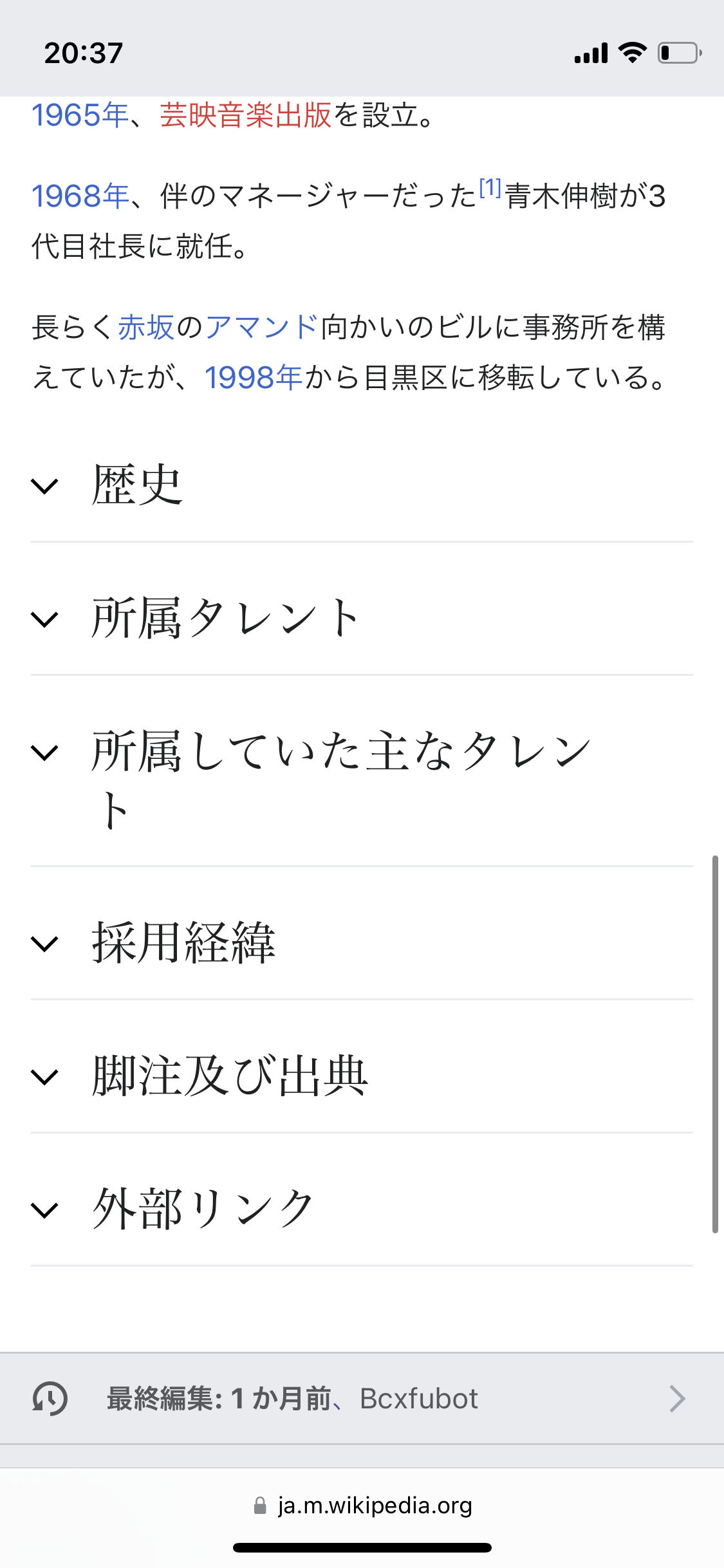Expand the 所属タレント section
The height and width of the screenshot is (1568, 724).
[225, 619]
